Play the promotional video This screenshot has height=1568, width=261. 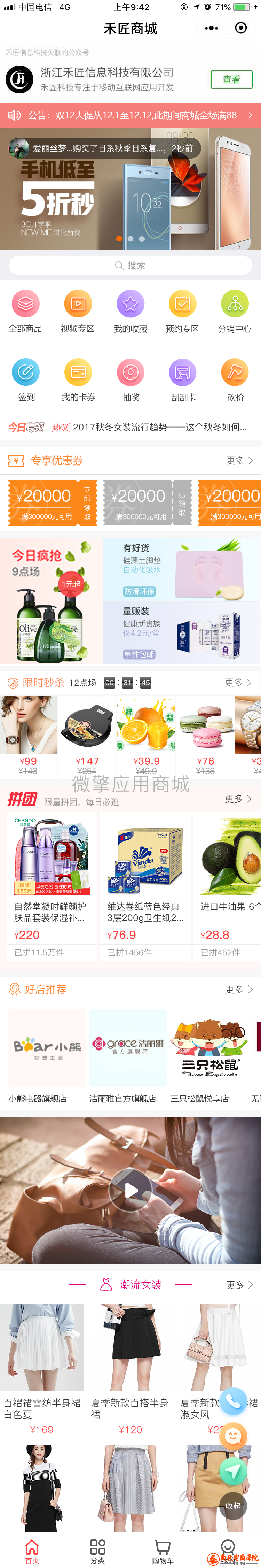coord(130,1190)
